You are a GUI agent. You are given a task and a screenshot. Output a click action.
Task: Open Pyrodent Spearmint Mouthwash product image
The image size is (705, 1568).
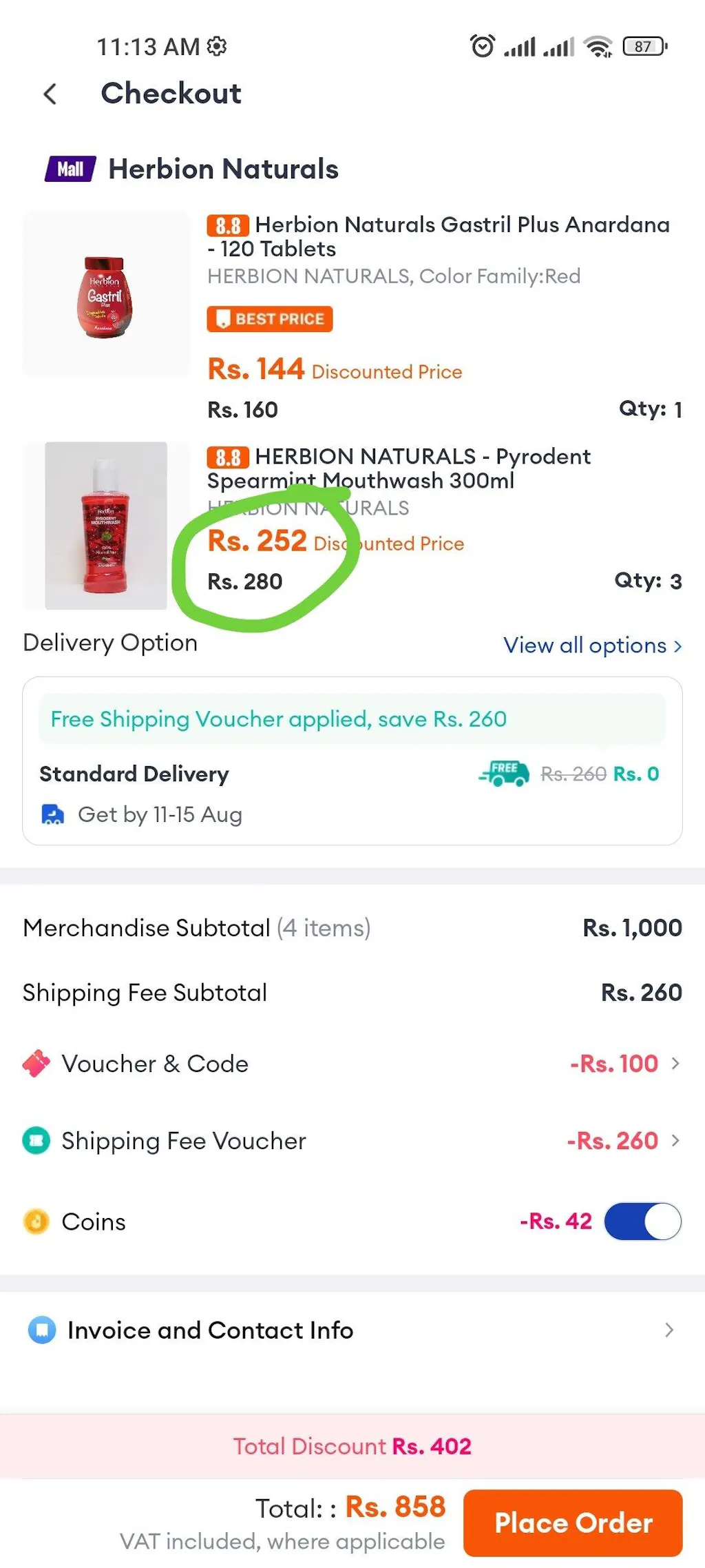coord(105,526)
